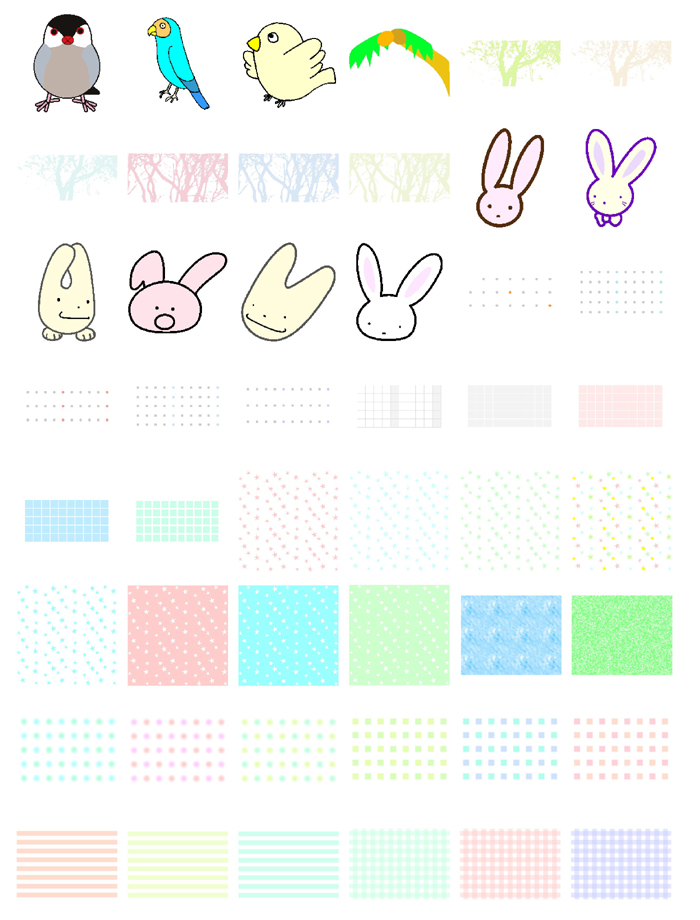Select the white rabbit with pink ears
This screenshot has width=700, height=920.
click(398, 291)
